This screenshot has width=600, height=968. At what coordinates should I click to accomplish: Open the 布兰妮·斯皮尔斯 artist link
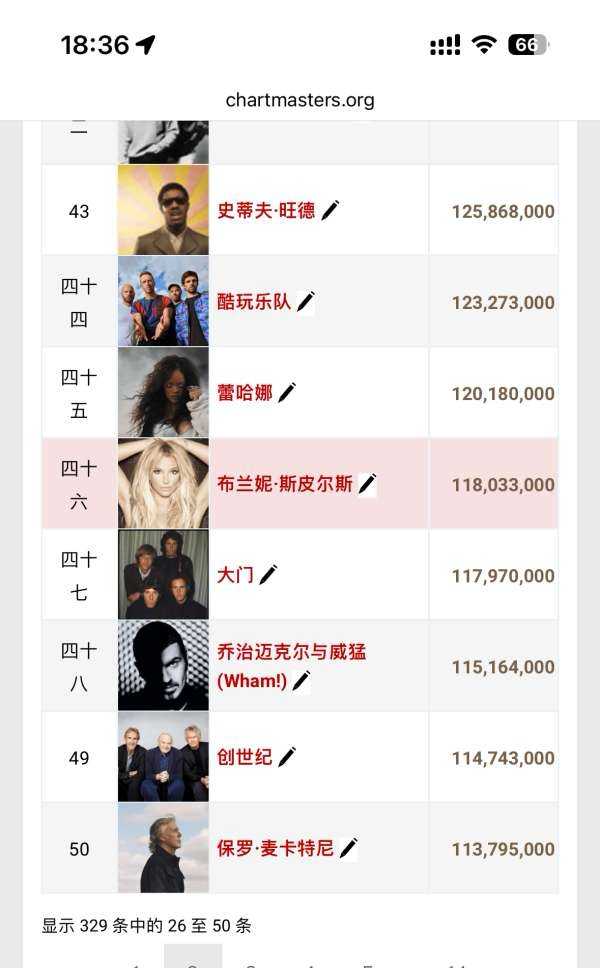tap(285, 484)
